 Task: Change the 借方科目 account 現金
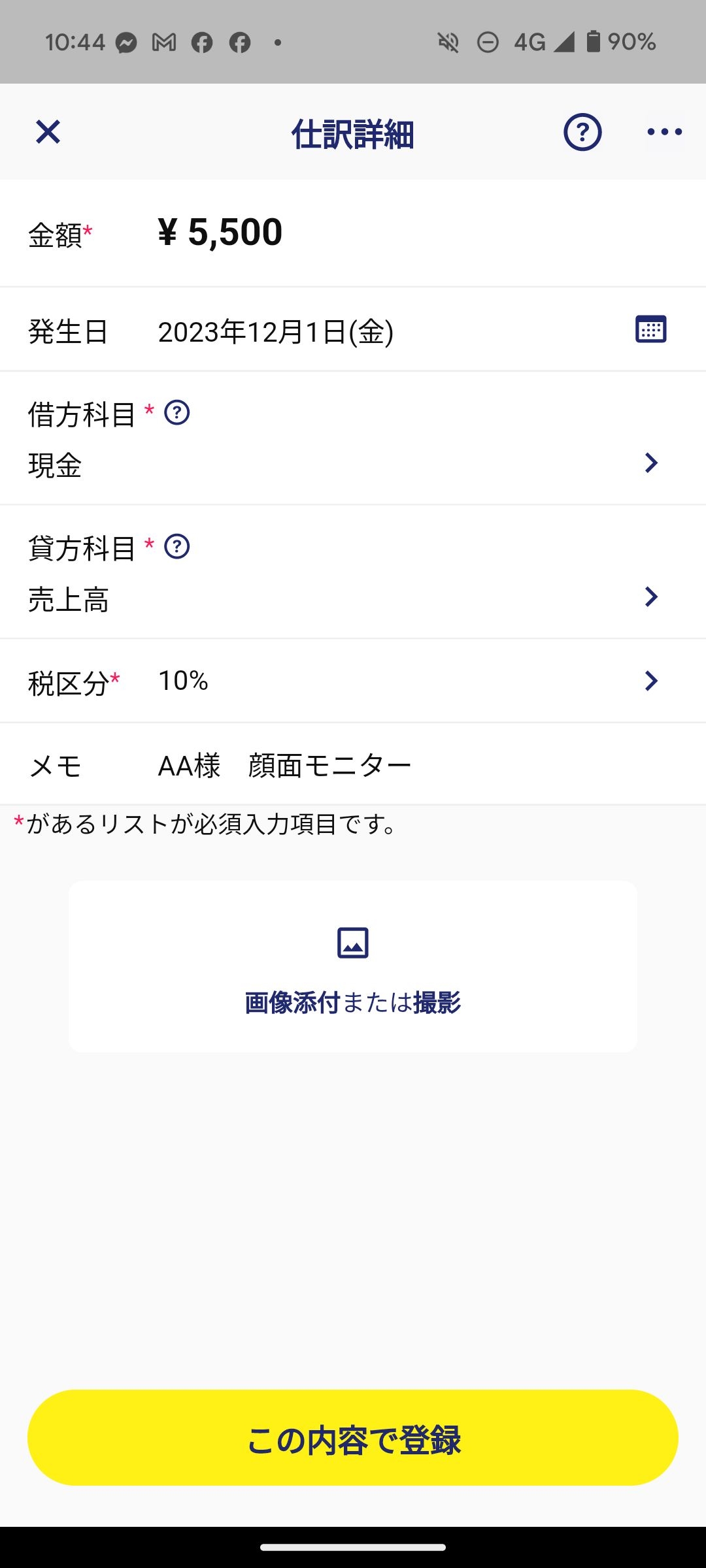(x=353, y=465)
